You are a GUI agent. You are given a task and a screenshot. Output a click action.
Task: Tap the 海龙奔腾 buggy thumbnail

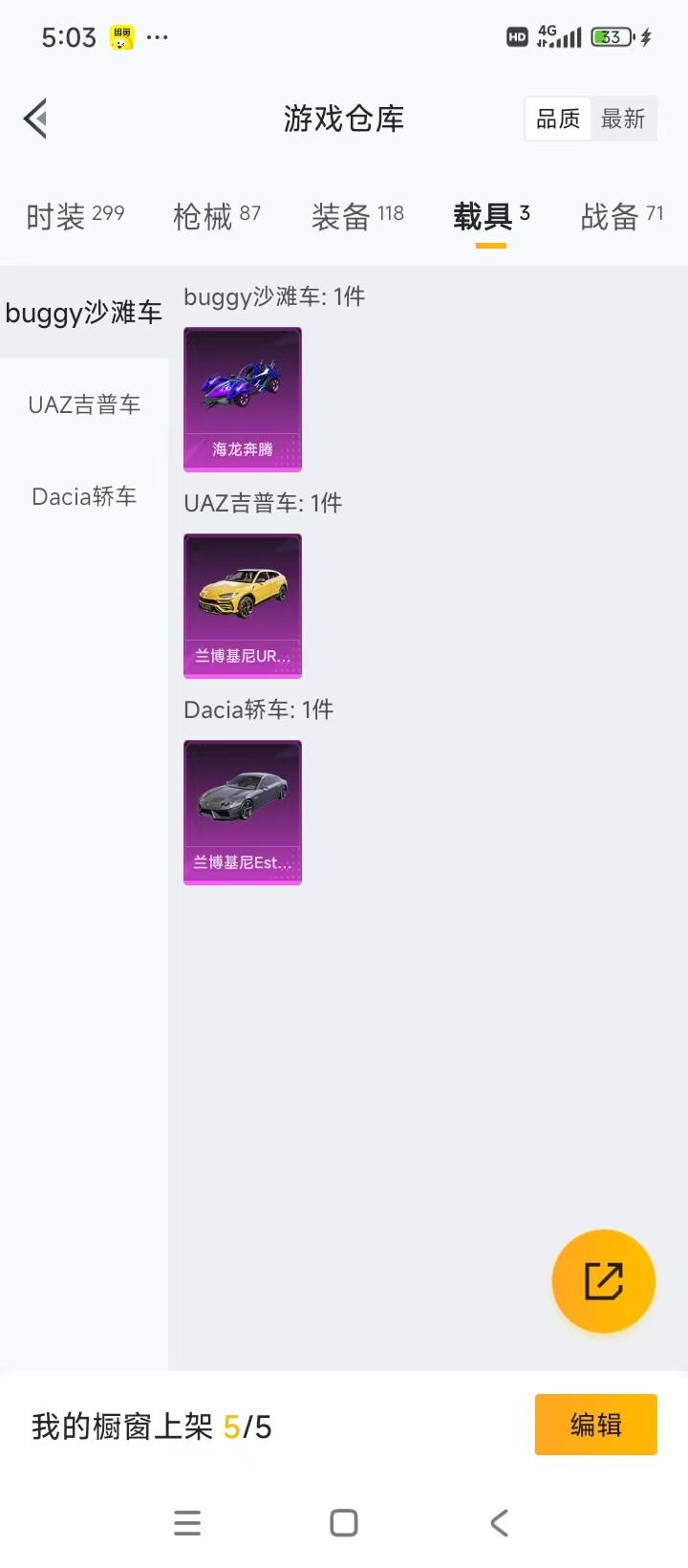242,400
